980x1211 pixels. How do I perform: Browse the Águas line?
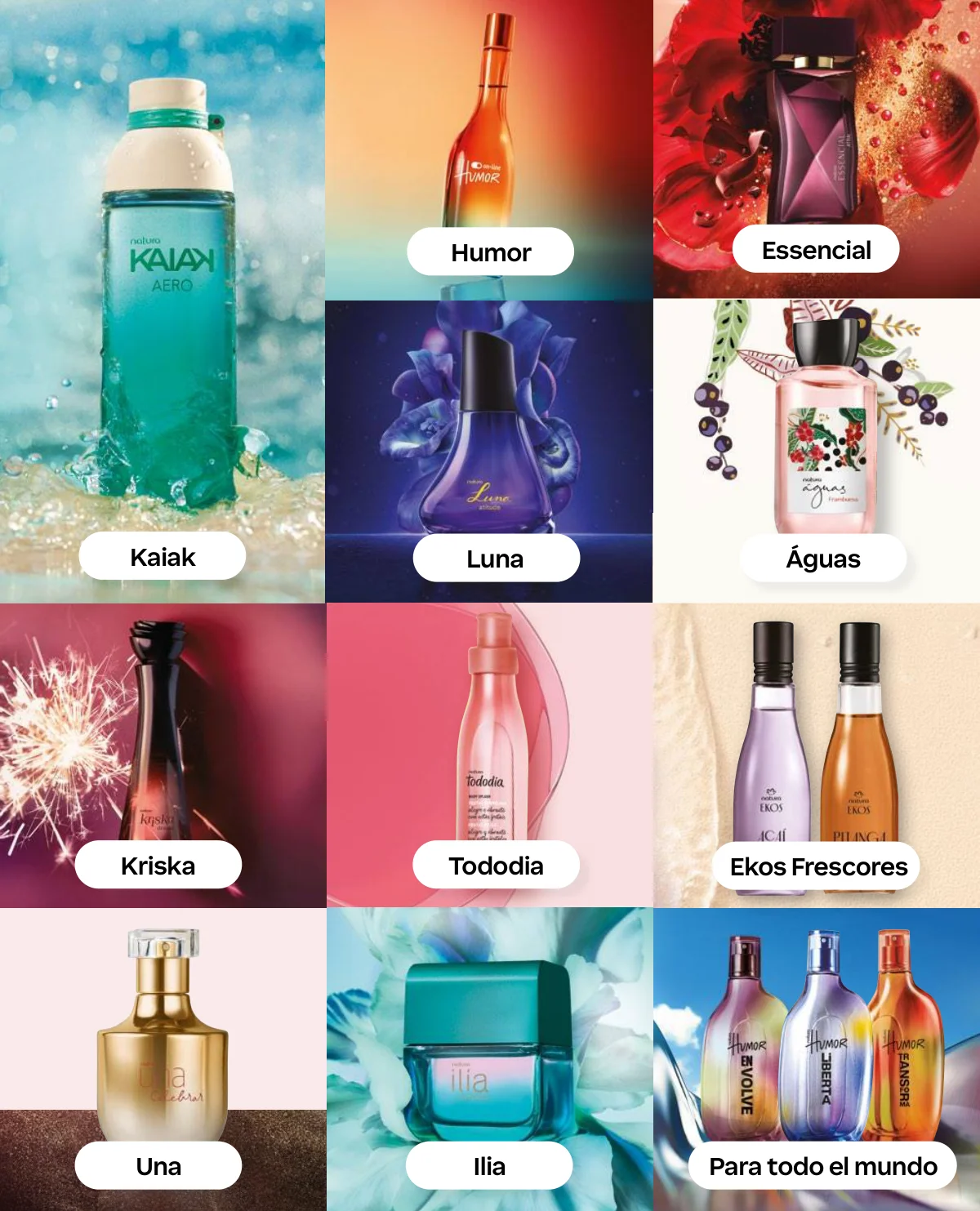[x=822, y=559]
